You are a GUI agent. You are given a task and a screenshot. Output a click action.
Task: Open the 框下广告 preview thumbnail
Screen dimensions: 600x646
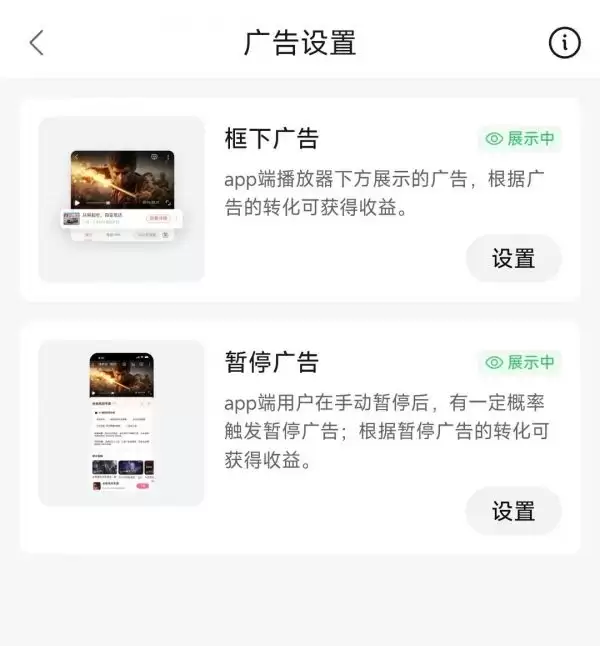point(121,200)
